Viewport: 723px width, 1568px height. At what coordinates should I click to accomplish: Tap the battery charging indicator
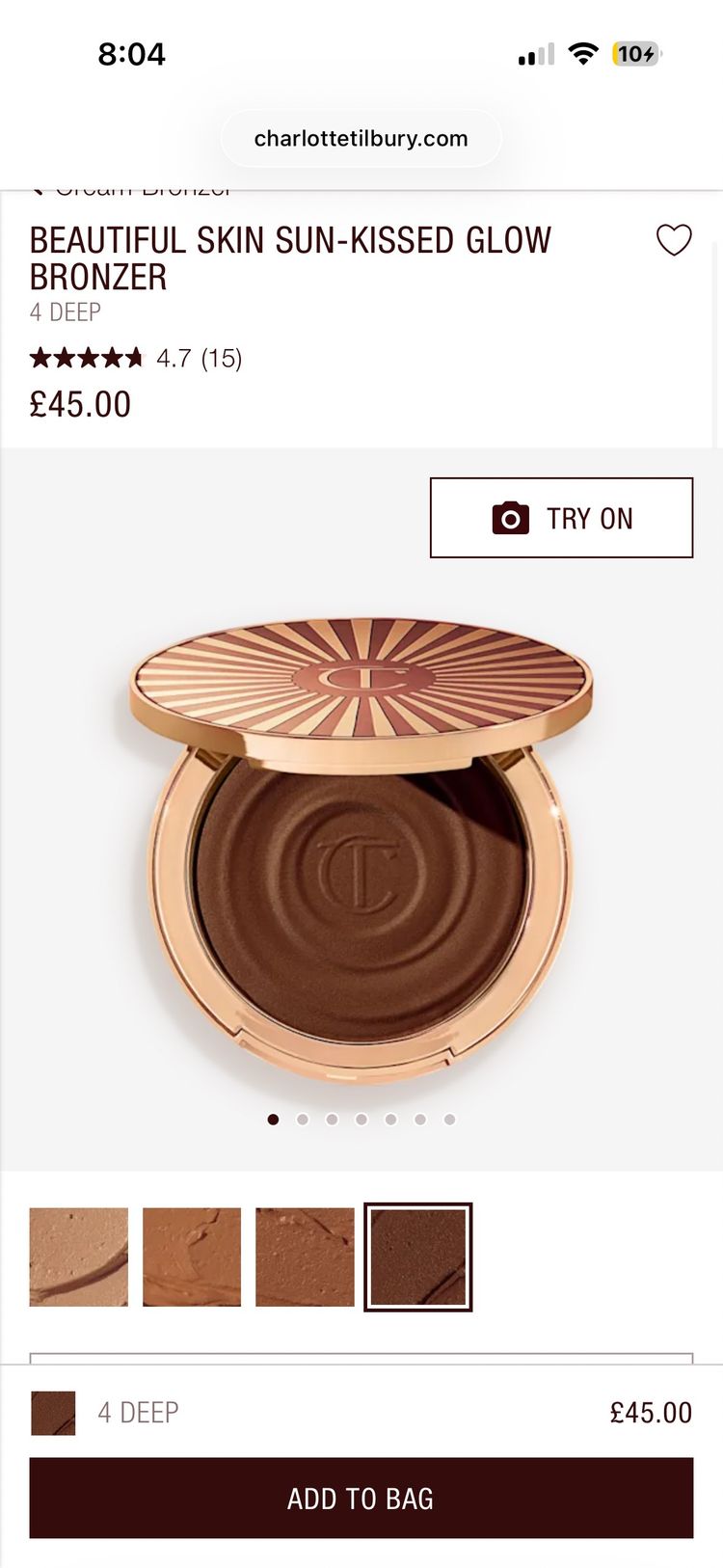(632, 54)
